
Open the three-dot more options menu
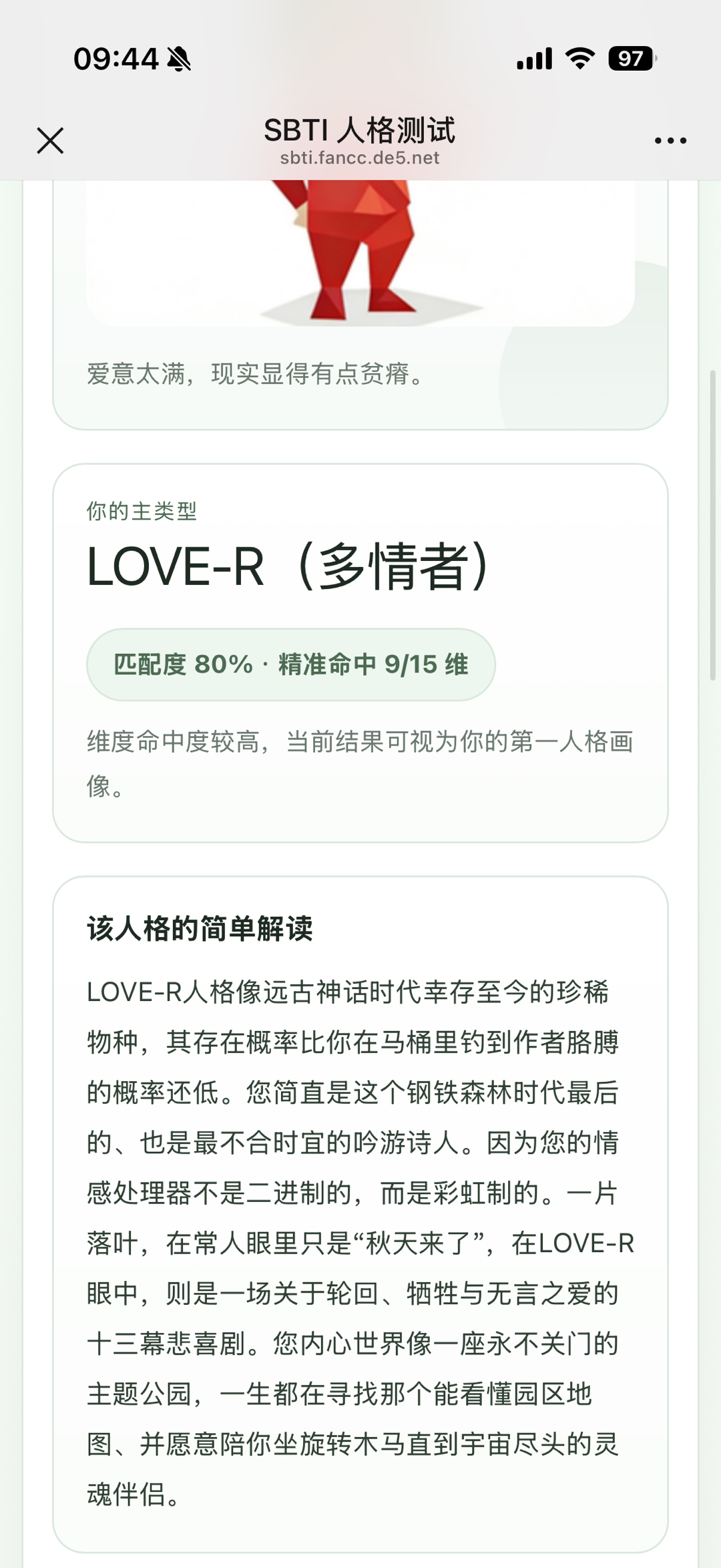670,141
